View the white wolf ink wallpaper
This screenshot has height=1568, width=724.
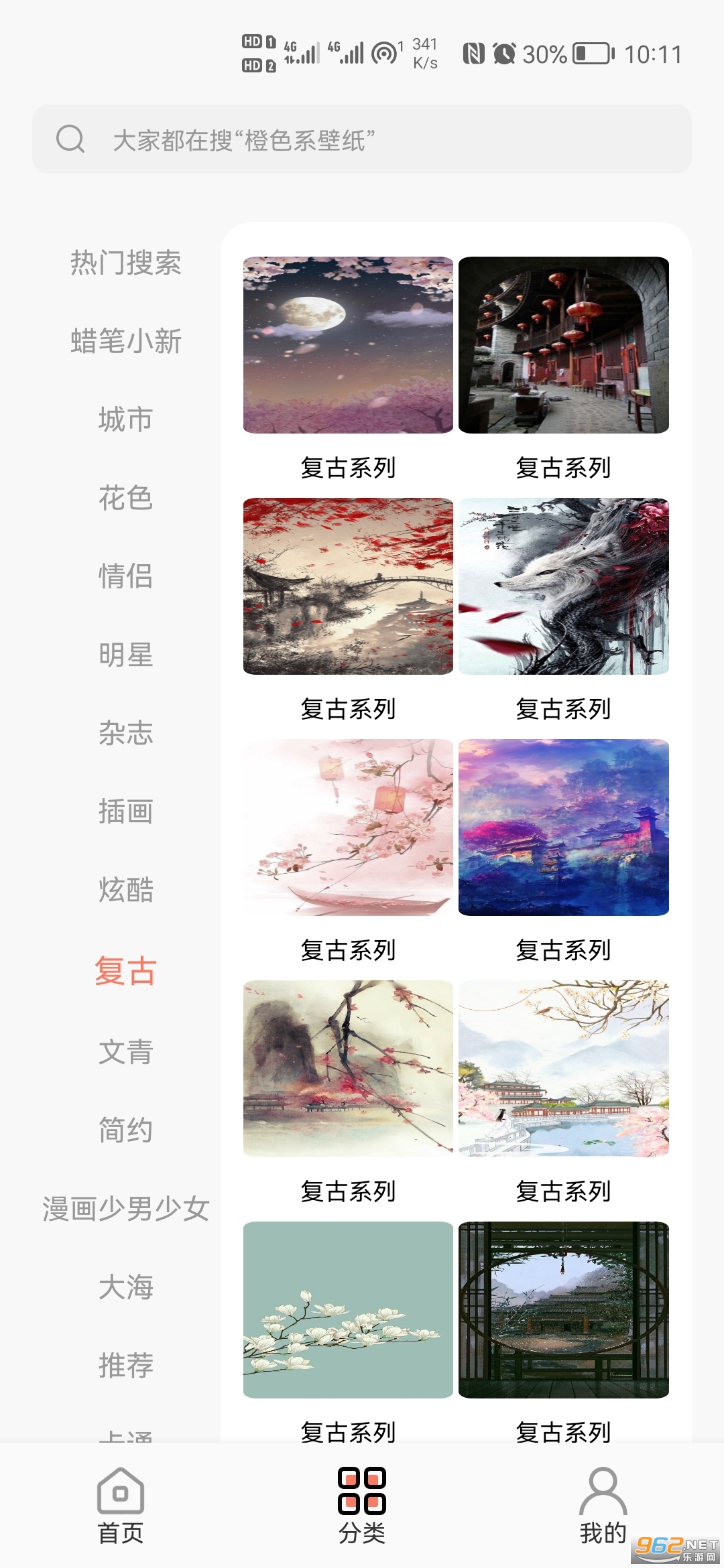(x=563, y=586)
